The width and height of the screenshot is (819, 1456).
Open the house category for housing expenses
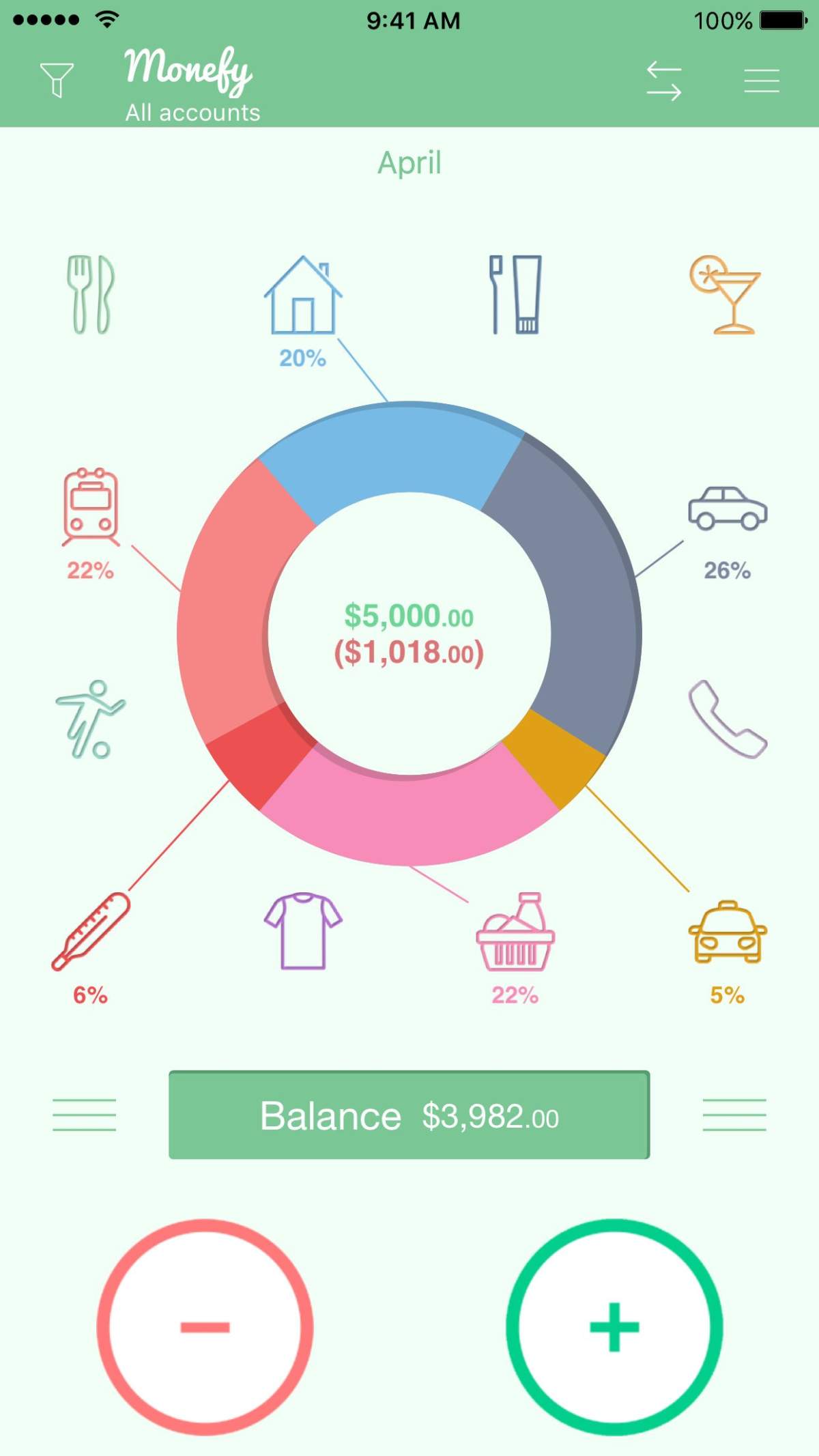pyautogui.click(x=303, y=295)
